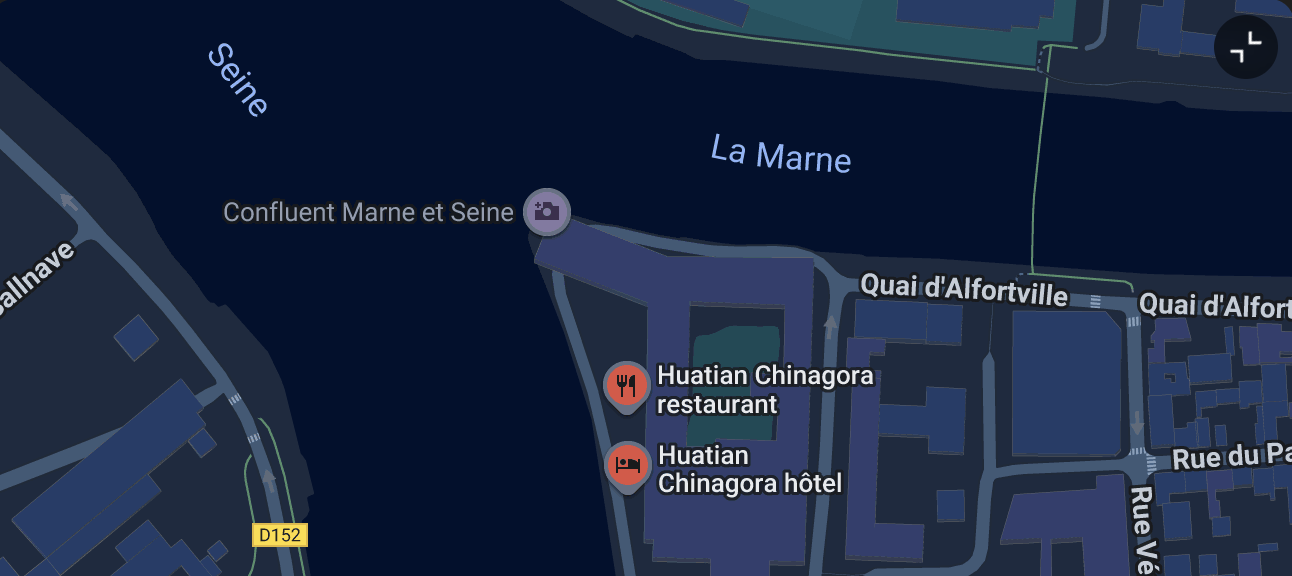Open the Huatian Chinagora hôtel pin
Viewport: 1292px width, 576px height.
(x=627, y=465)
